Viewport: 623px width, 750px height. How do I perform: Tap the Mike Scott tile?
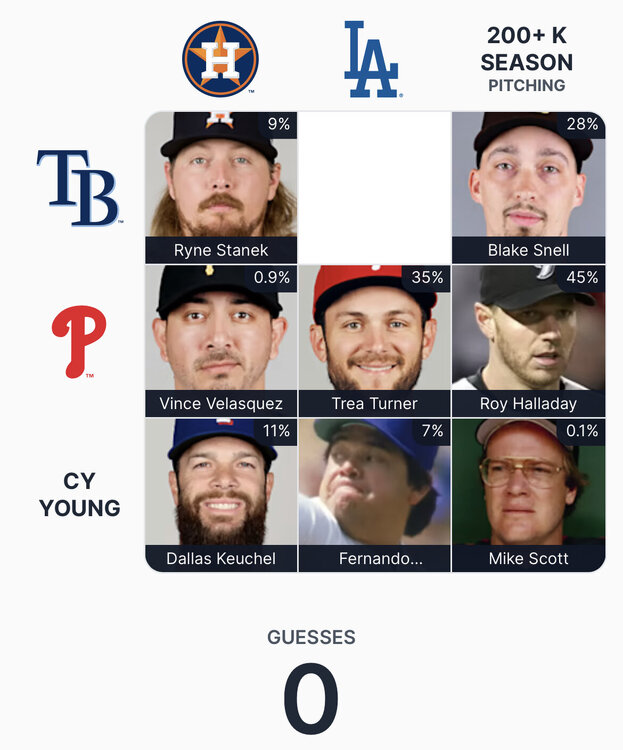coord(528,494)
